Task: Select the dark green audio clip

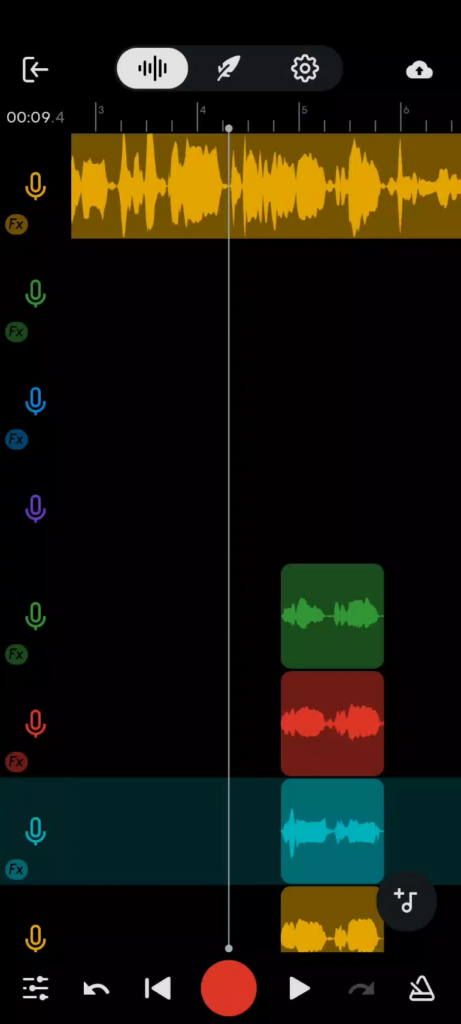Action: point(332,616)
